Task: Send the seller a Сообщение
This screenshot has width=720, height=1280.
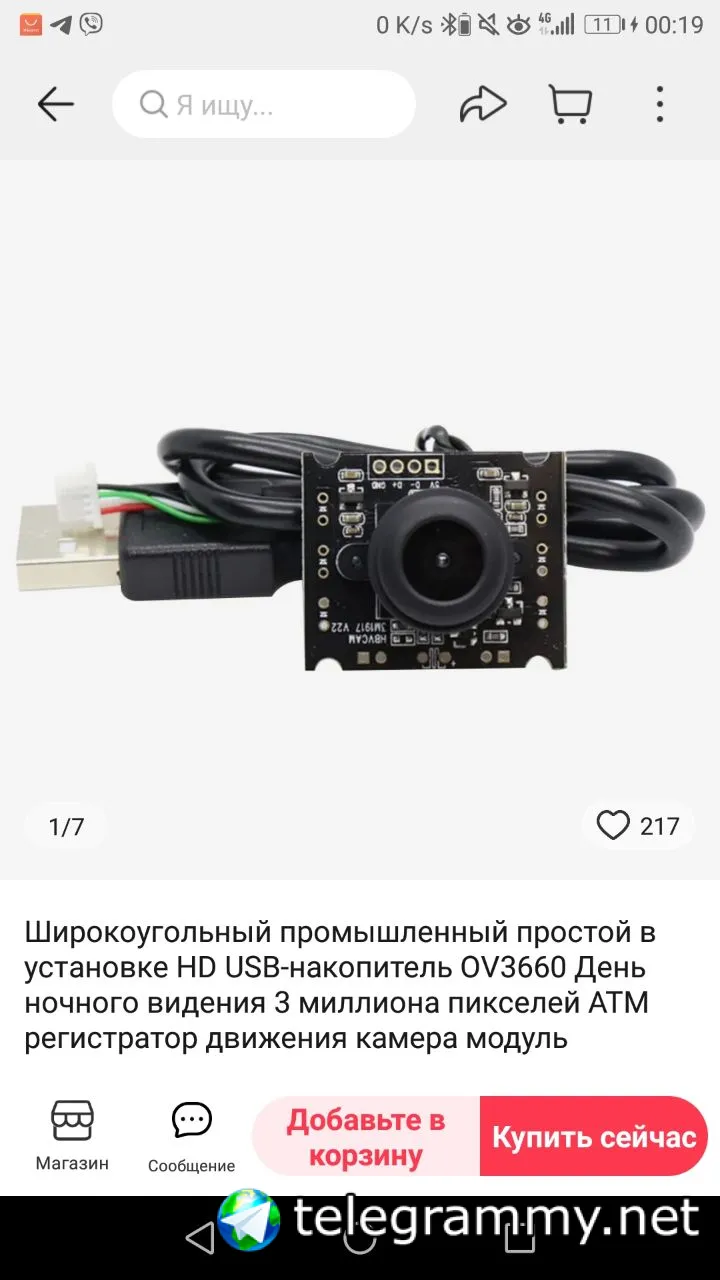Action: point(191,1138)
